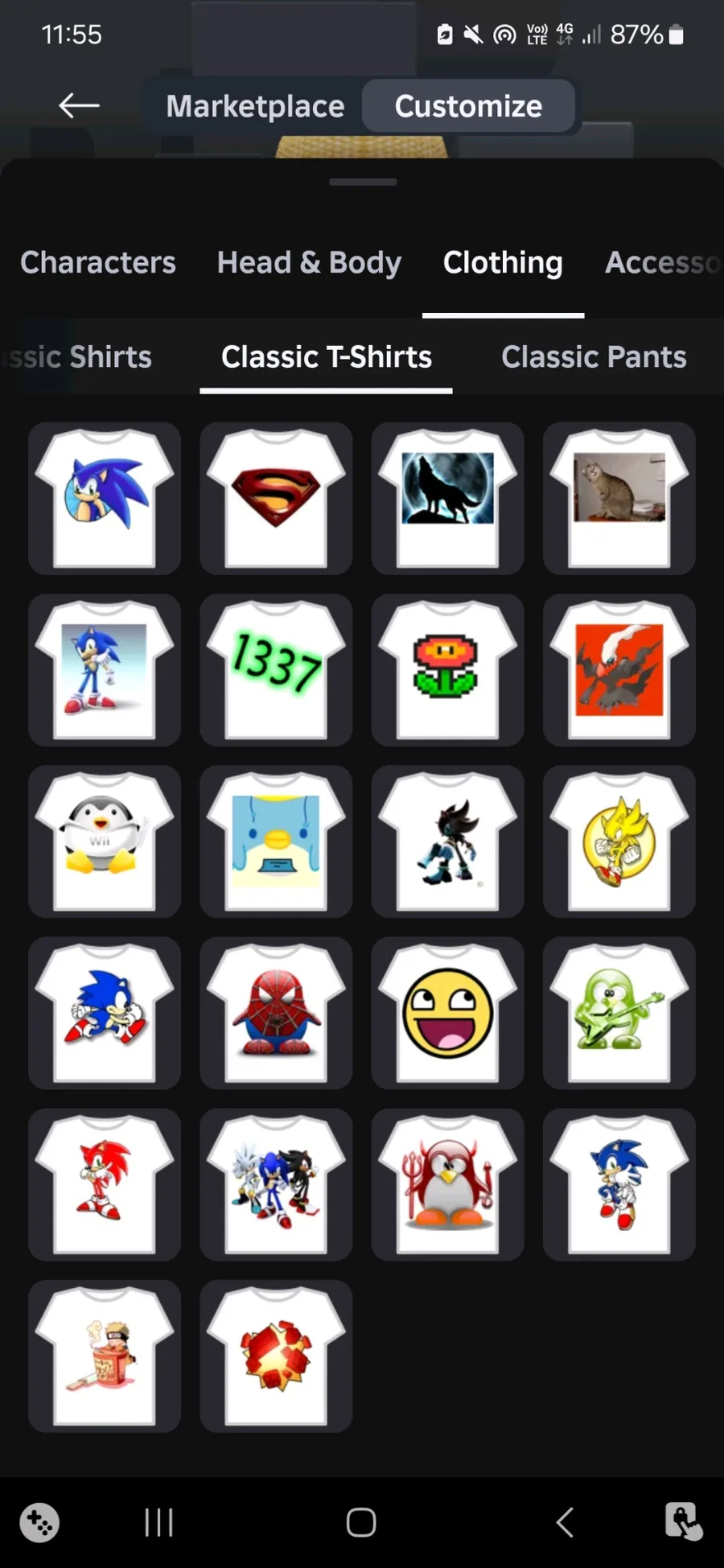Select the pixel fire flower T-shirt
Screen dimensions: 724x1568
tap(447, 669)
